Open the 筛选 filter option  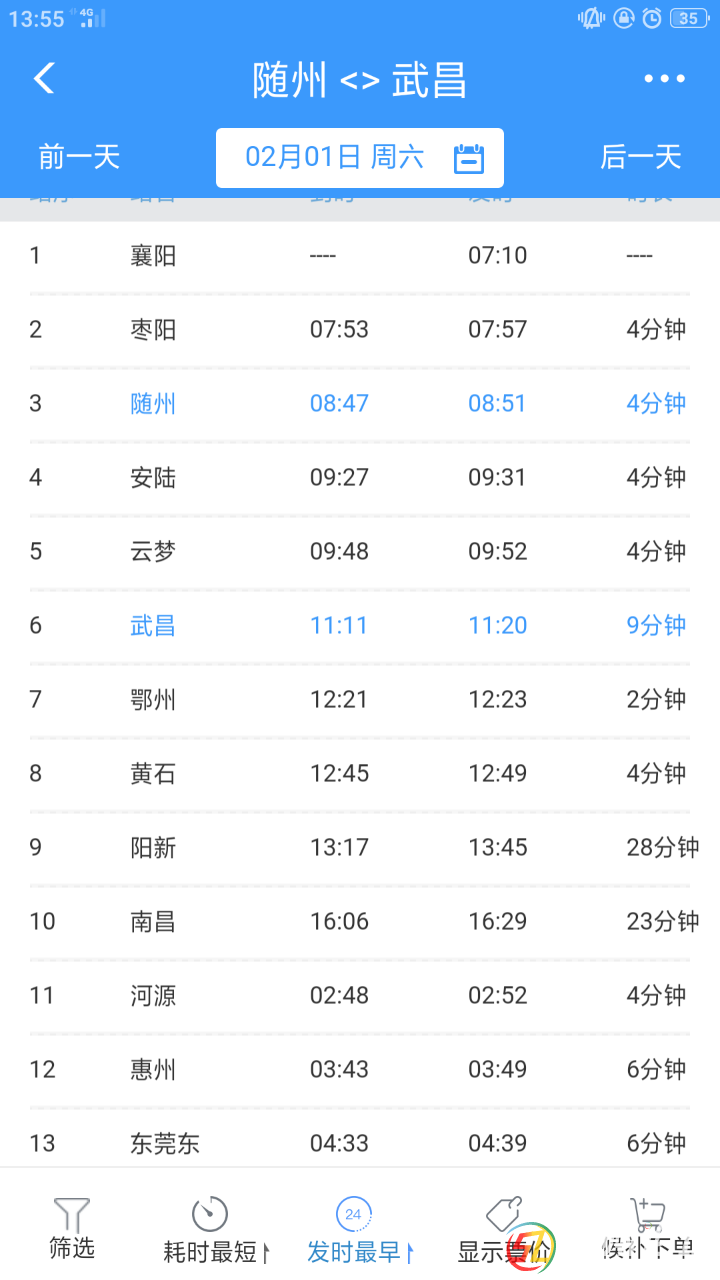coord(72,1229)
